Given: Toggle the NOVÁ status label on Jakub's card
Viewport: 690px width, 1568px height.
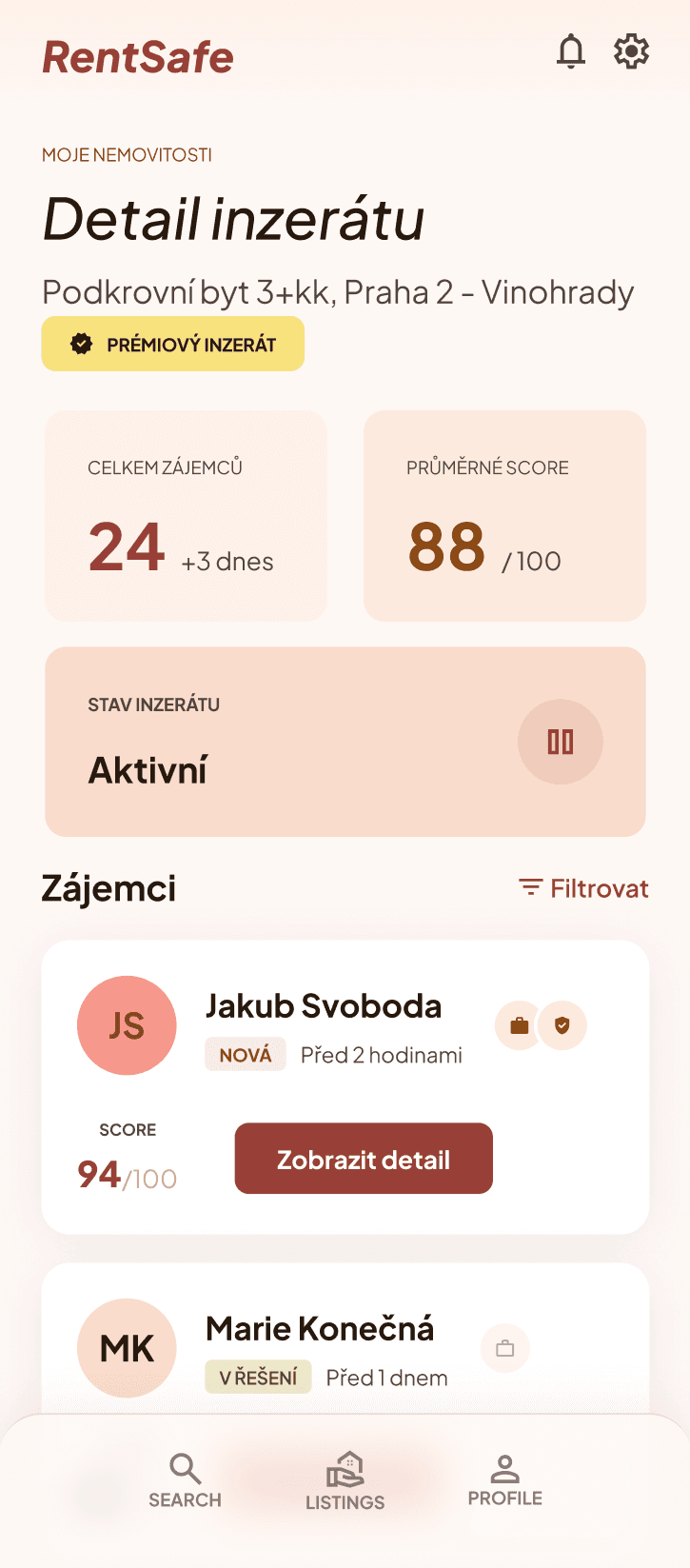Looking at the screenshot, I should point(246,1054).
